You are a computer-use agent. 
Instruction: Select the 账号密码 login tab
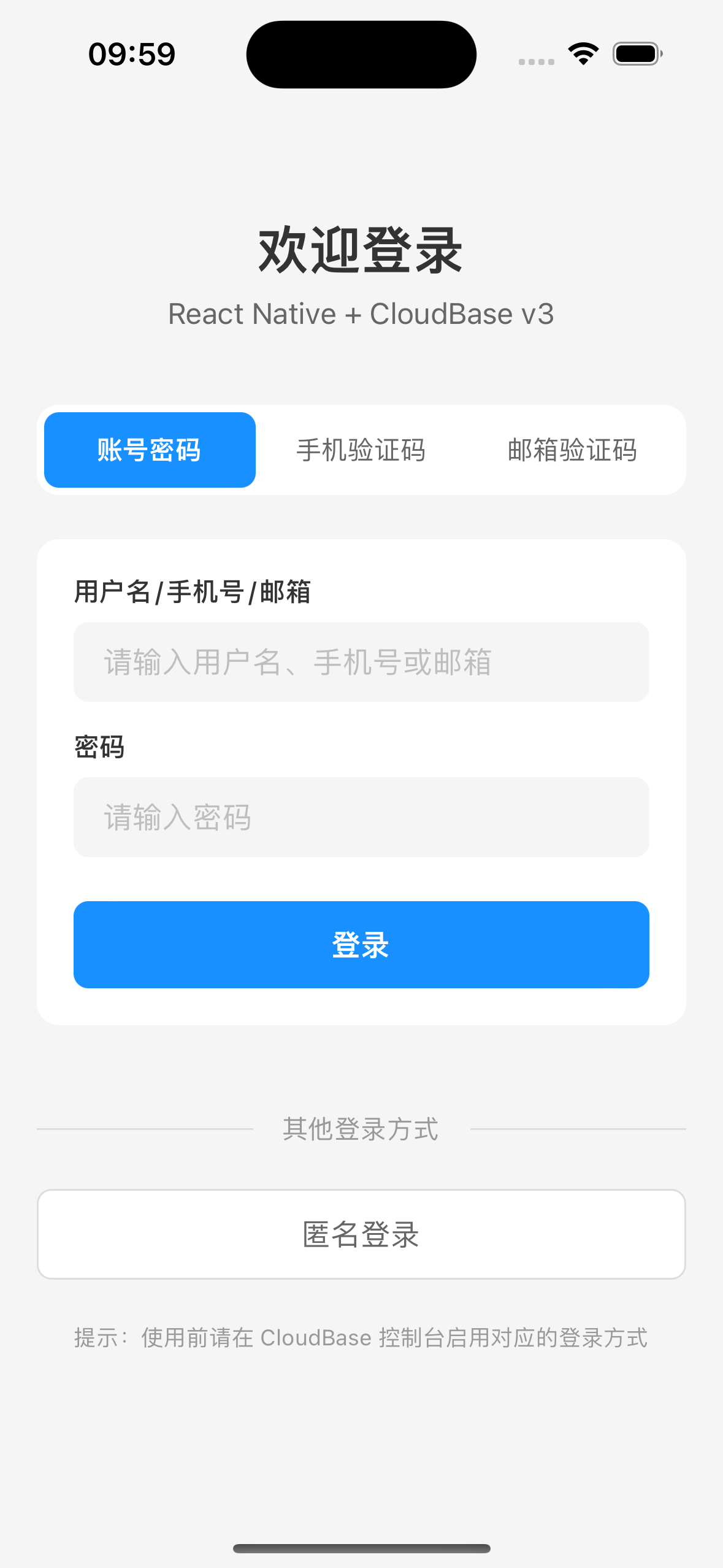coord(150,450)
